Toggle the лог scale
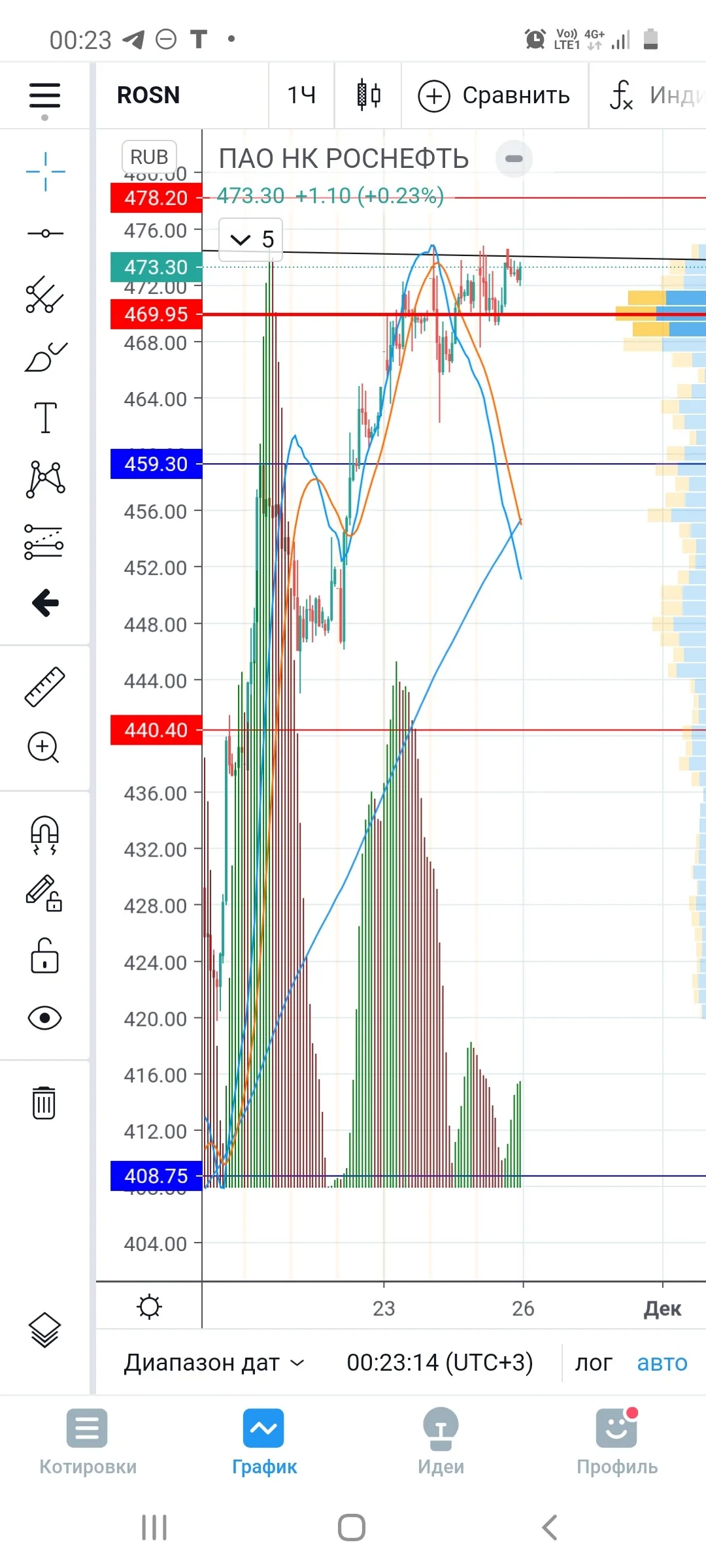 coord(594,1363)
